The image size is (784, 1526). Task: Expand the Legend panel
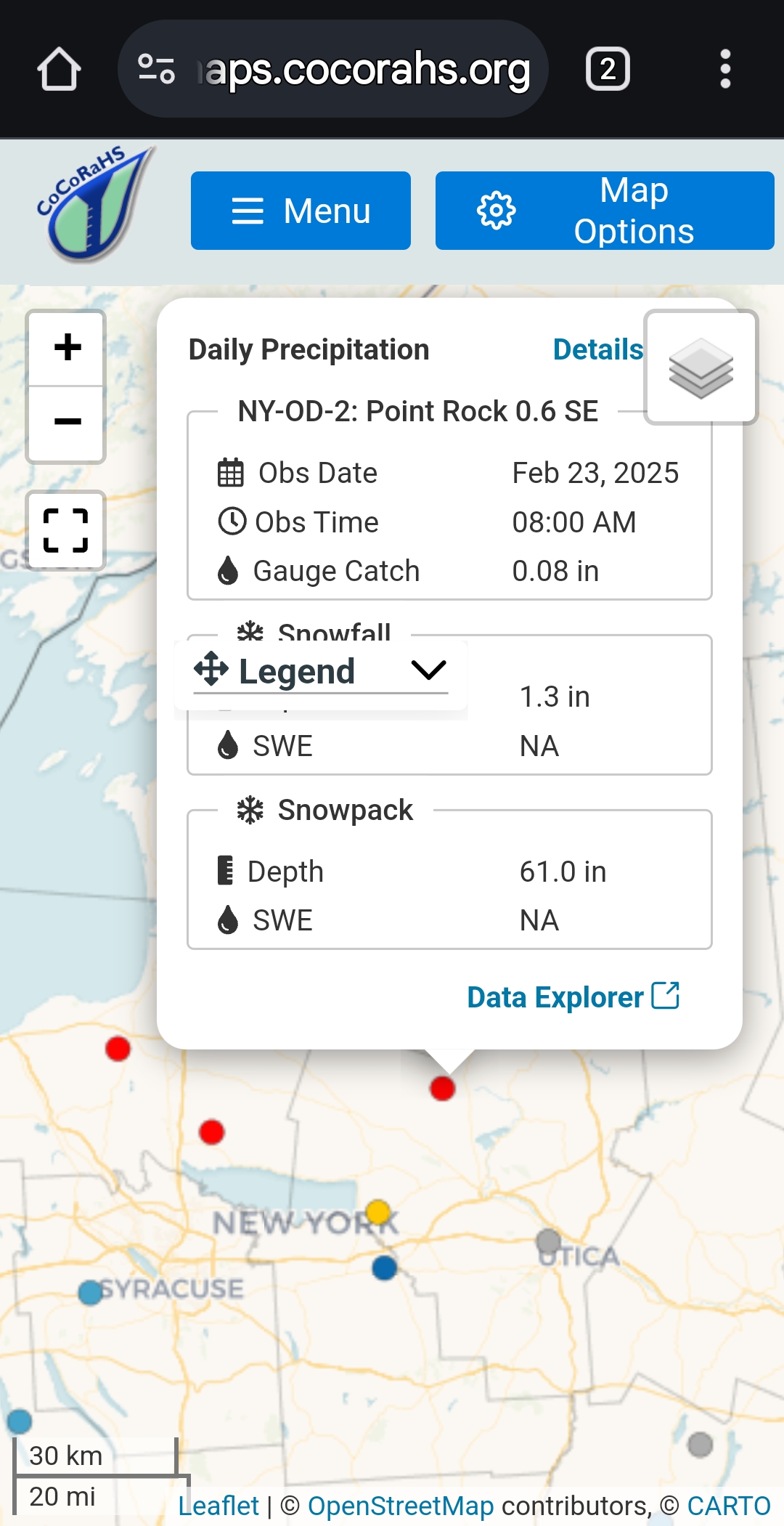pyautogui.click(x=321, y=670)
